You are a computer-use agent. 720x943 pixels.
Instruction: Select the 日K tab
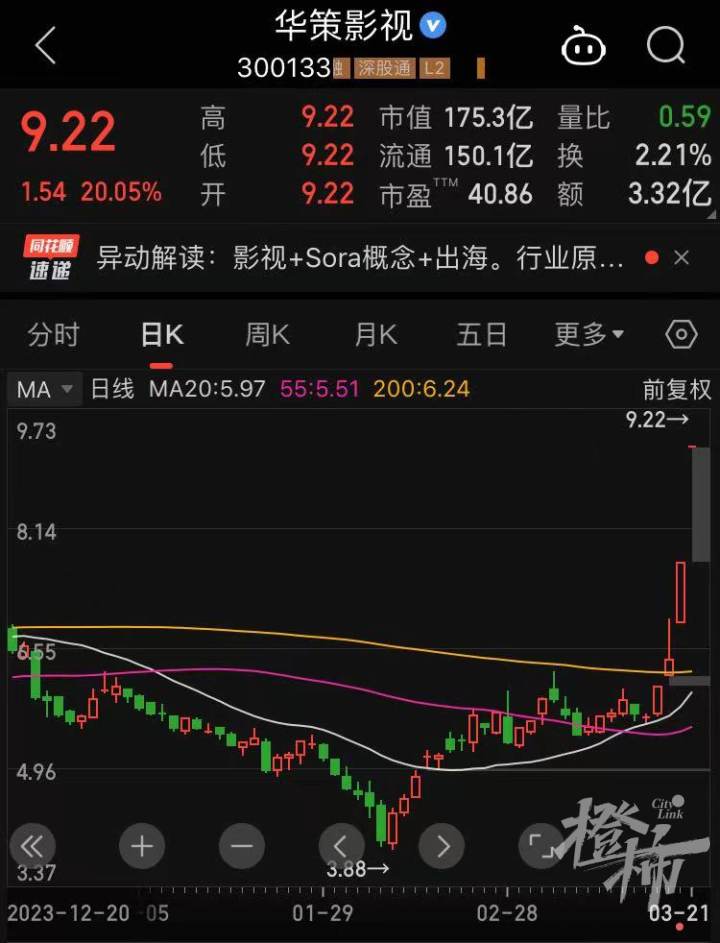pyautogui.click(x=162, y=334)
